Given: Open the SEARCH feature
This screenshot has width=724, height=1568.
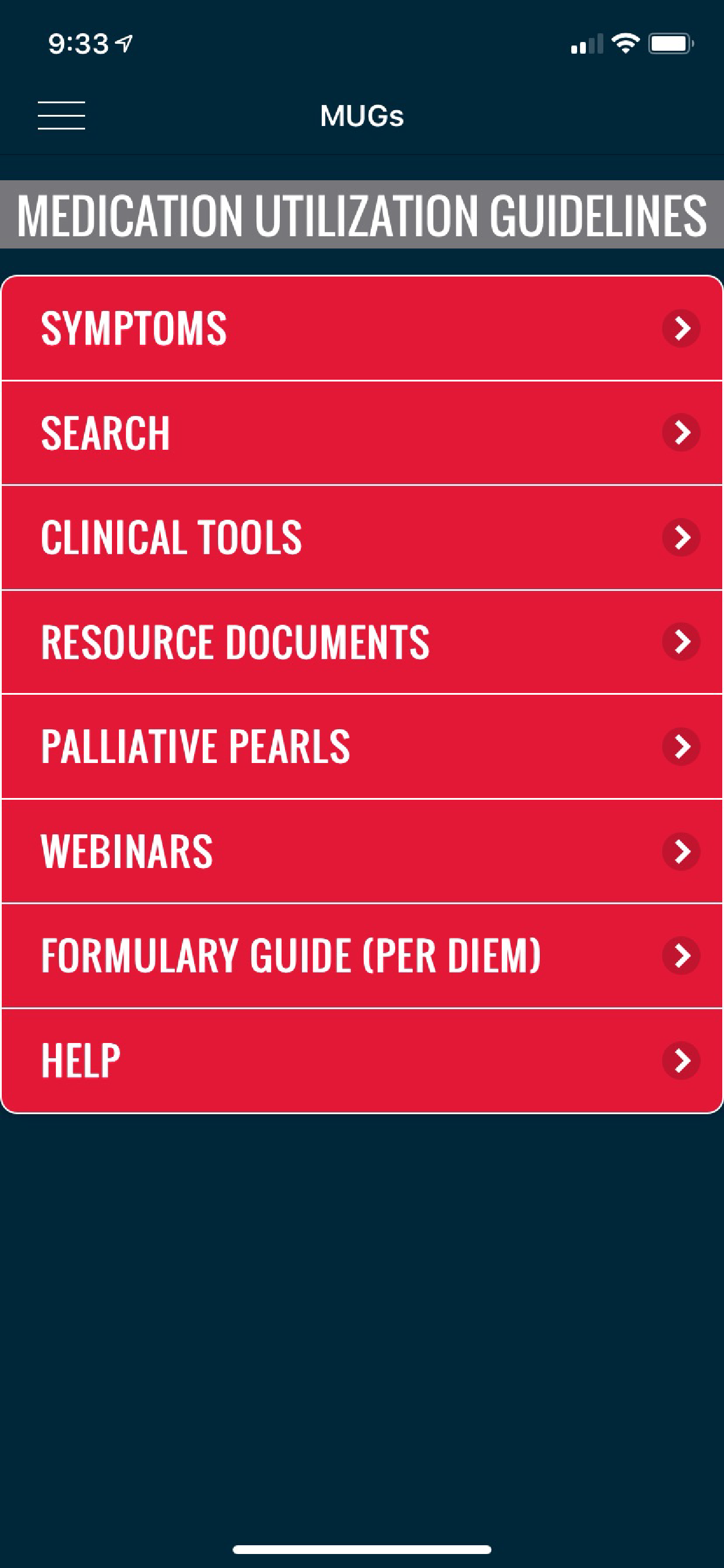Looking at the screenshot, I should coord(243,432).
